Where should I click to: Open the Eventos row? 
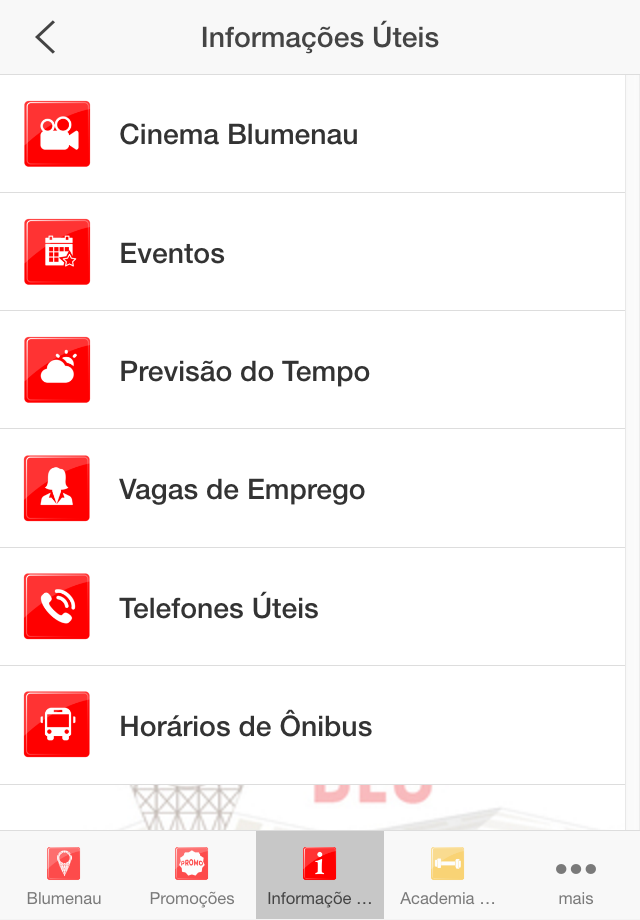[x=172, y=253]
